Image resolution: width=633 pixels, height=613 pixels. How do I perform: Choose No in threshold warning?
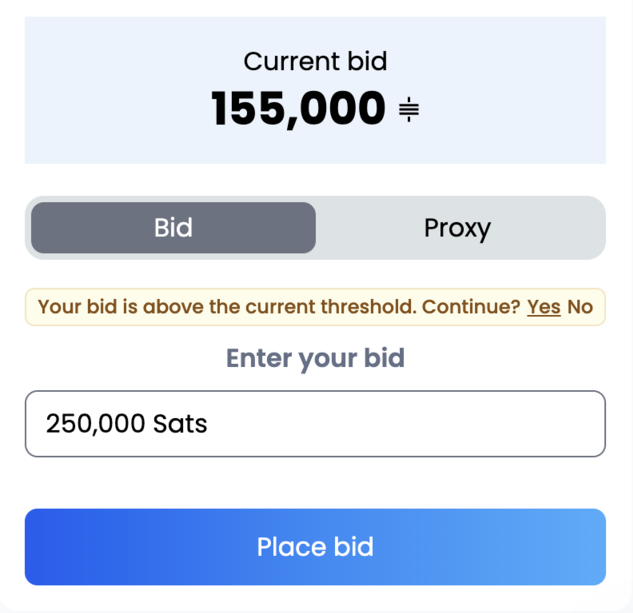click(580, 307)
